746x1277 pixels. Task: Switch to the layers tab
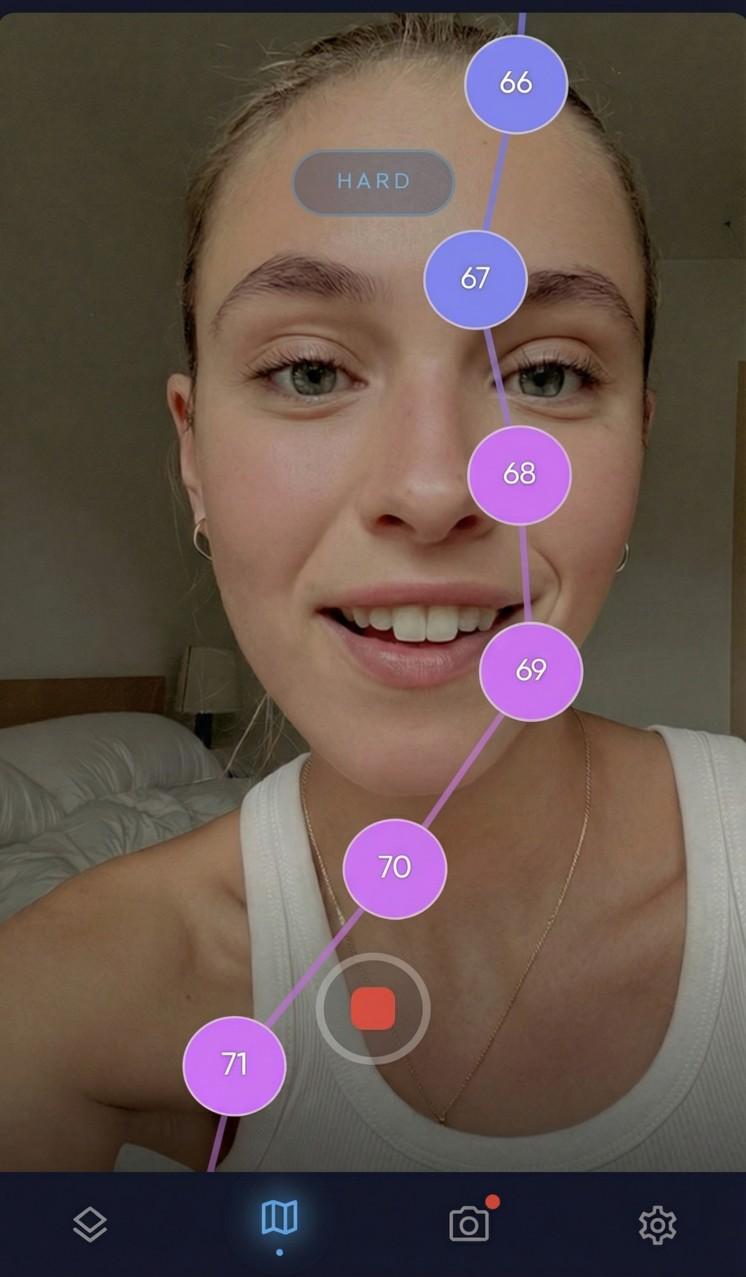point(90,1224)
